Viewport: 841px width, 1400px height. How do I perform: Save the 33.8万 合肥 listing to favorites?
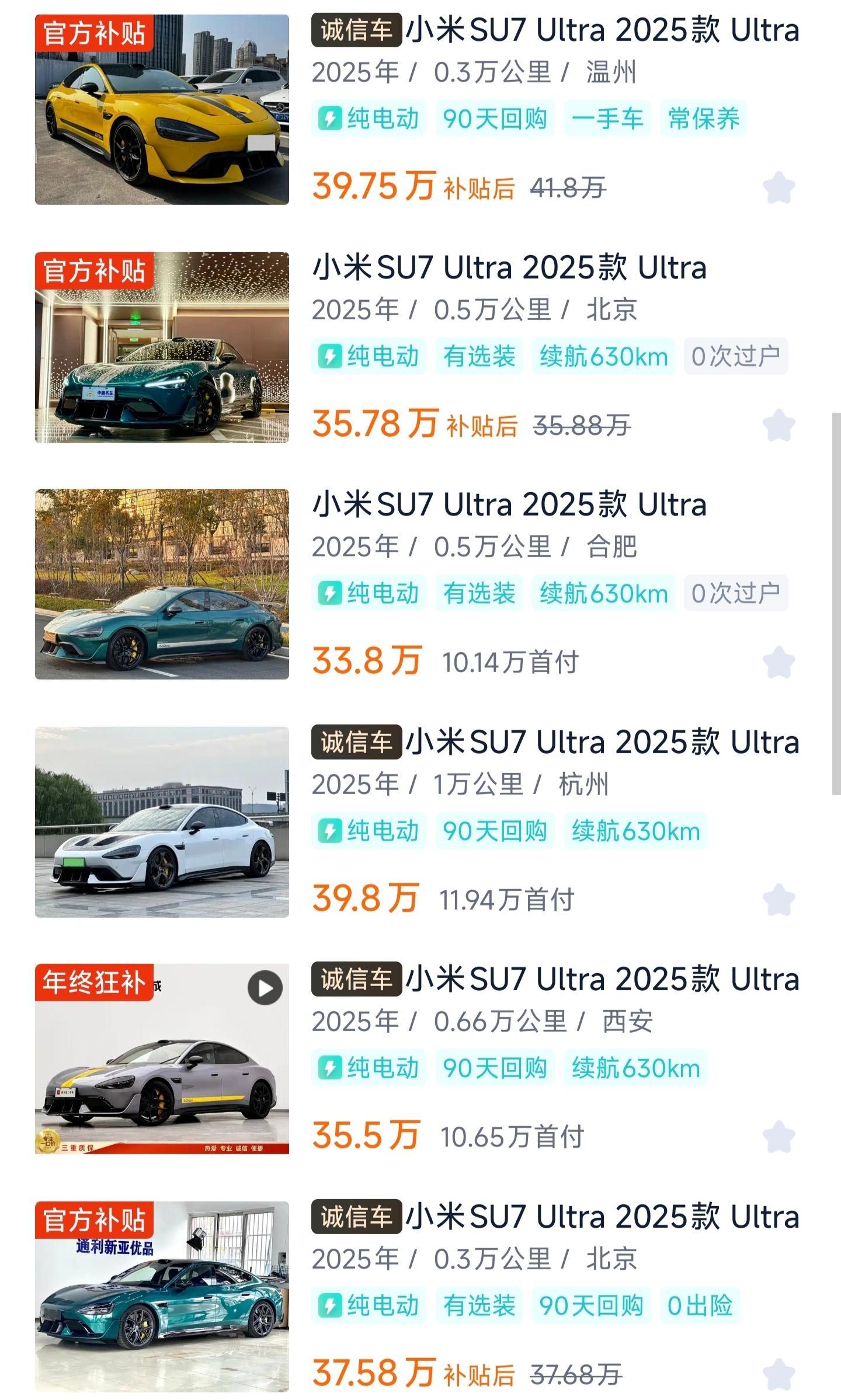779,662
